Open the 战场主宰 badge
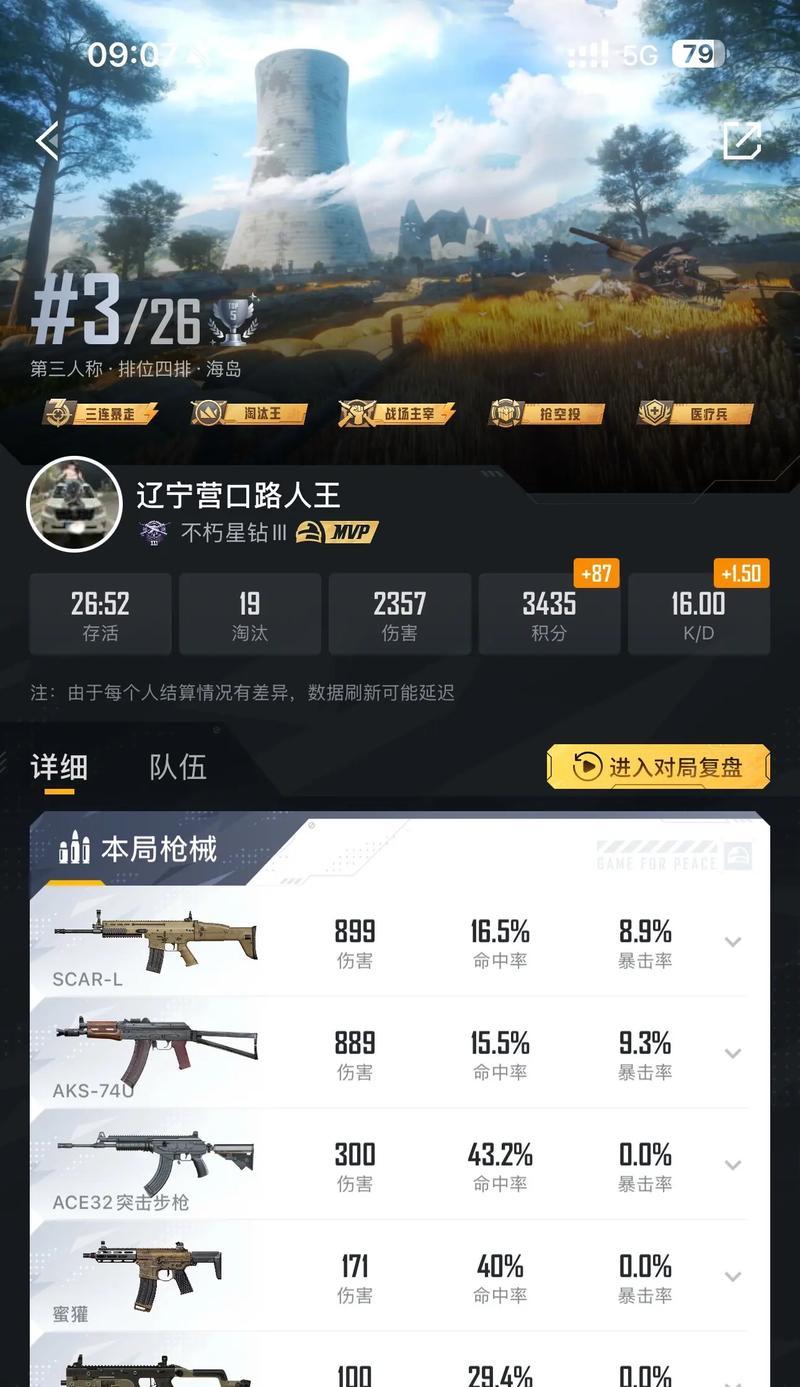This screenshot has height=1387, width=800. (397, 413)
